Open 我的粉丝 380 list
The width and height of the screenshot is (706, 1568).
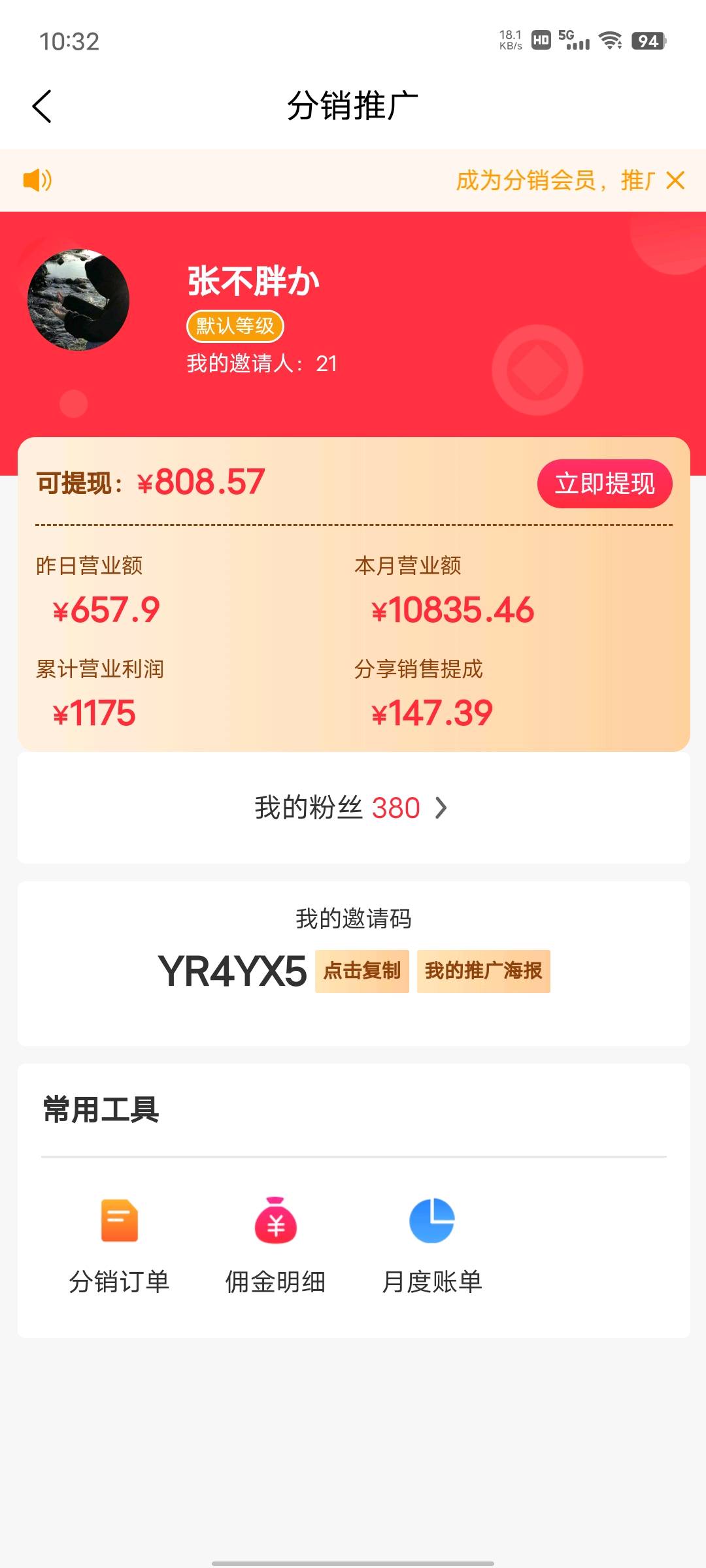pos(353,808)
